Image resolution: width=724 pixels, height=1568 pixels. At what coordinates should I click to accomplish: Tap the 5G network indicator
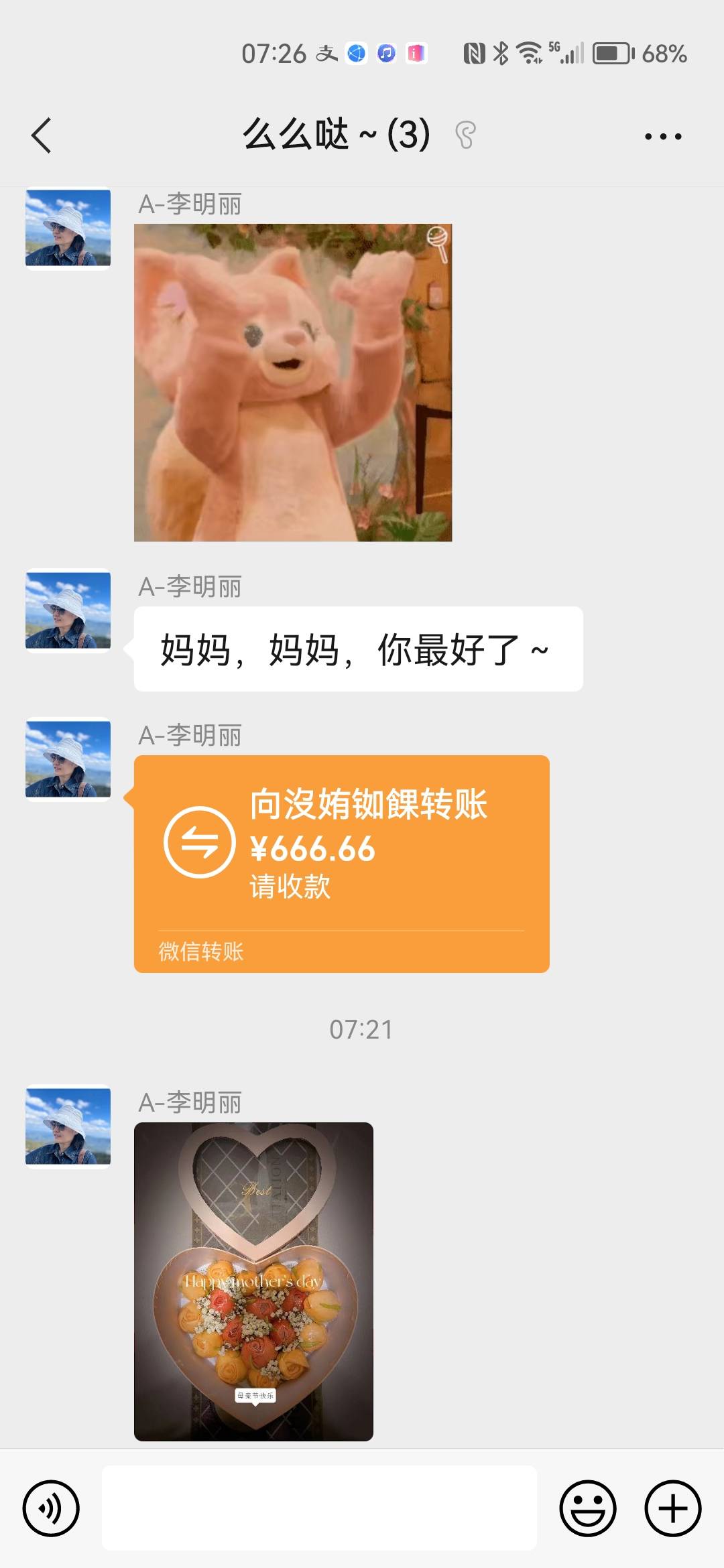point(558,52)
